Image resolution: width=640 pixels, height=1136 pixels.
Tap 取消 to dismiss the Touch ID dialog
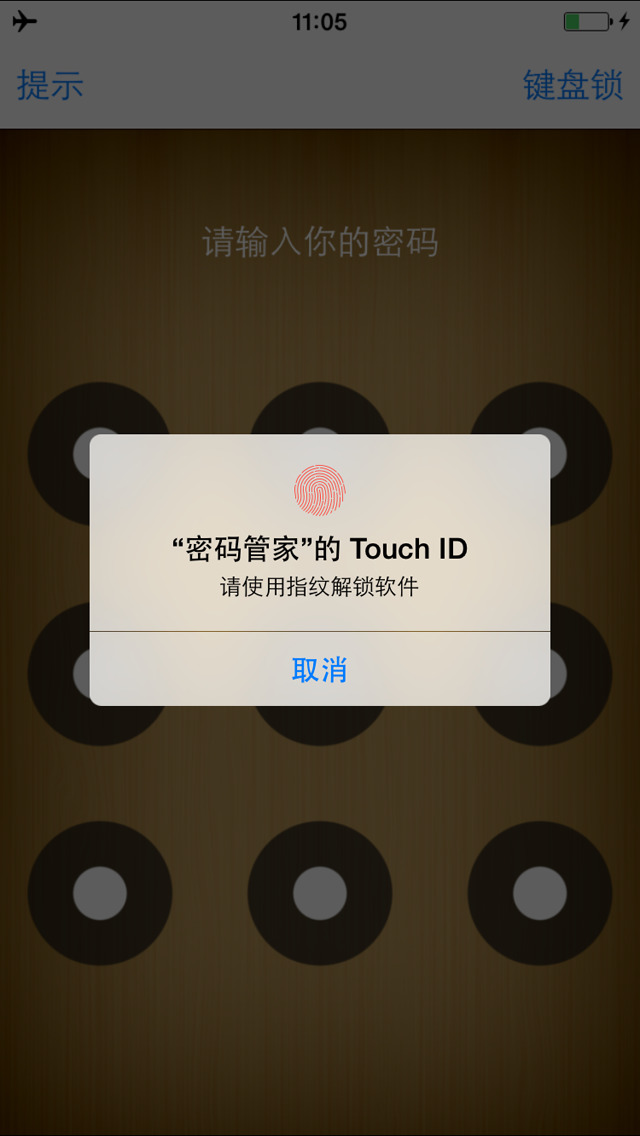319,669
